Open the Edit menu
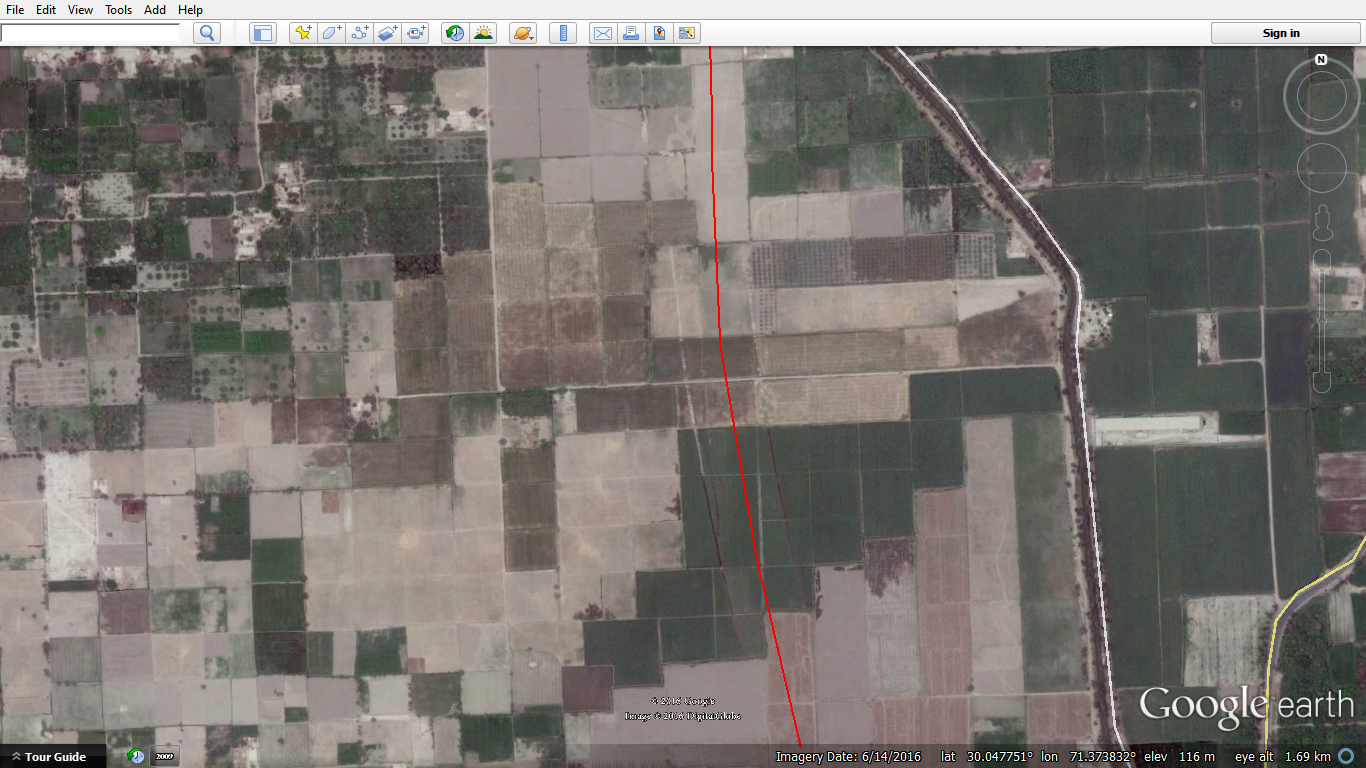The width and height of the screenshot is (1366, 768). [x=46, y=9]
